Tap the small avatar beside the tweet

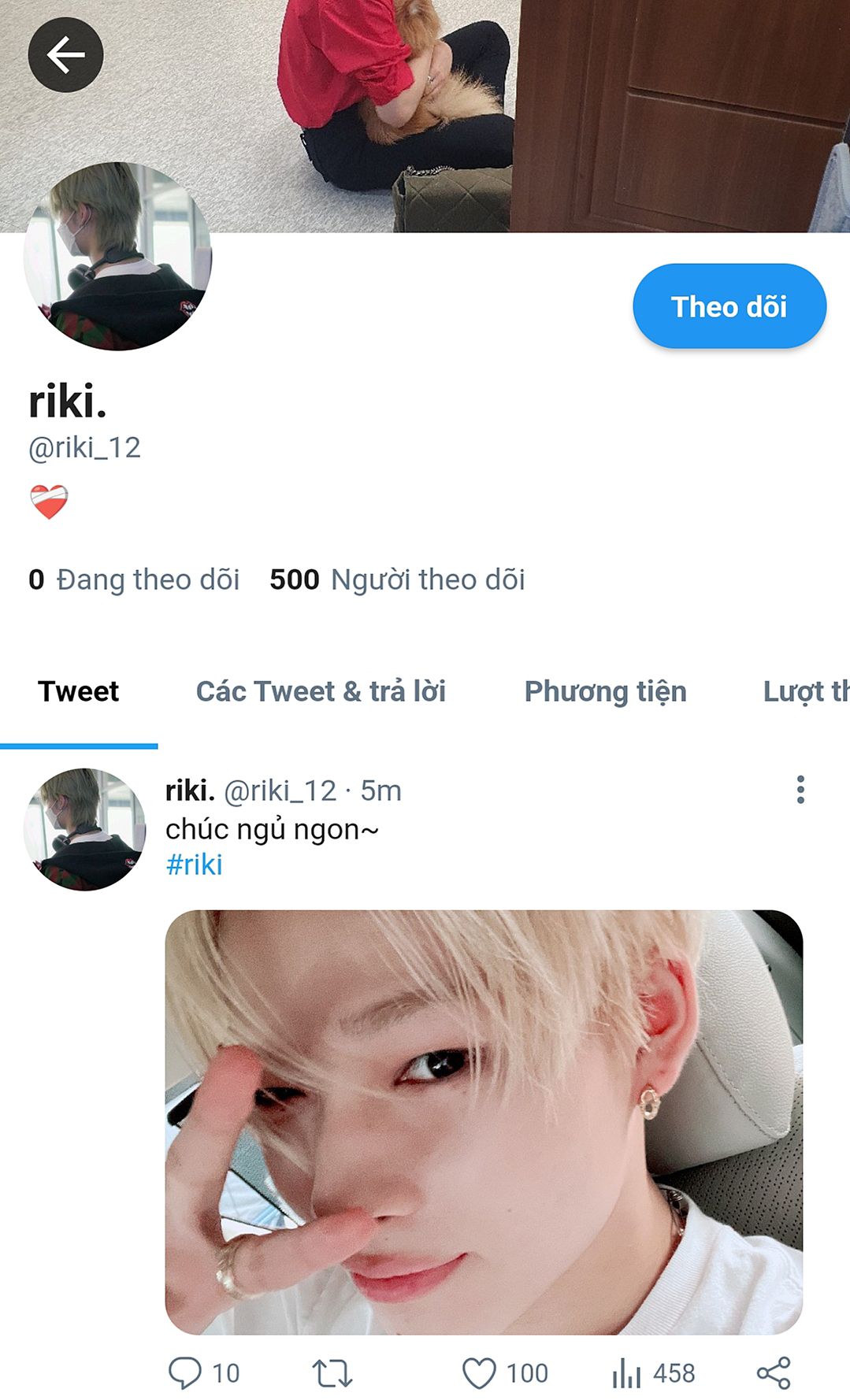[85, 829]
